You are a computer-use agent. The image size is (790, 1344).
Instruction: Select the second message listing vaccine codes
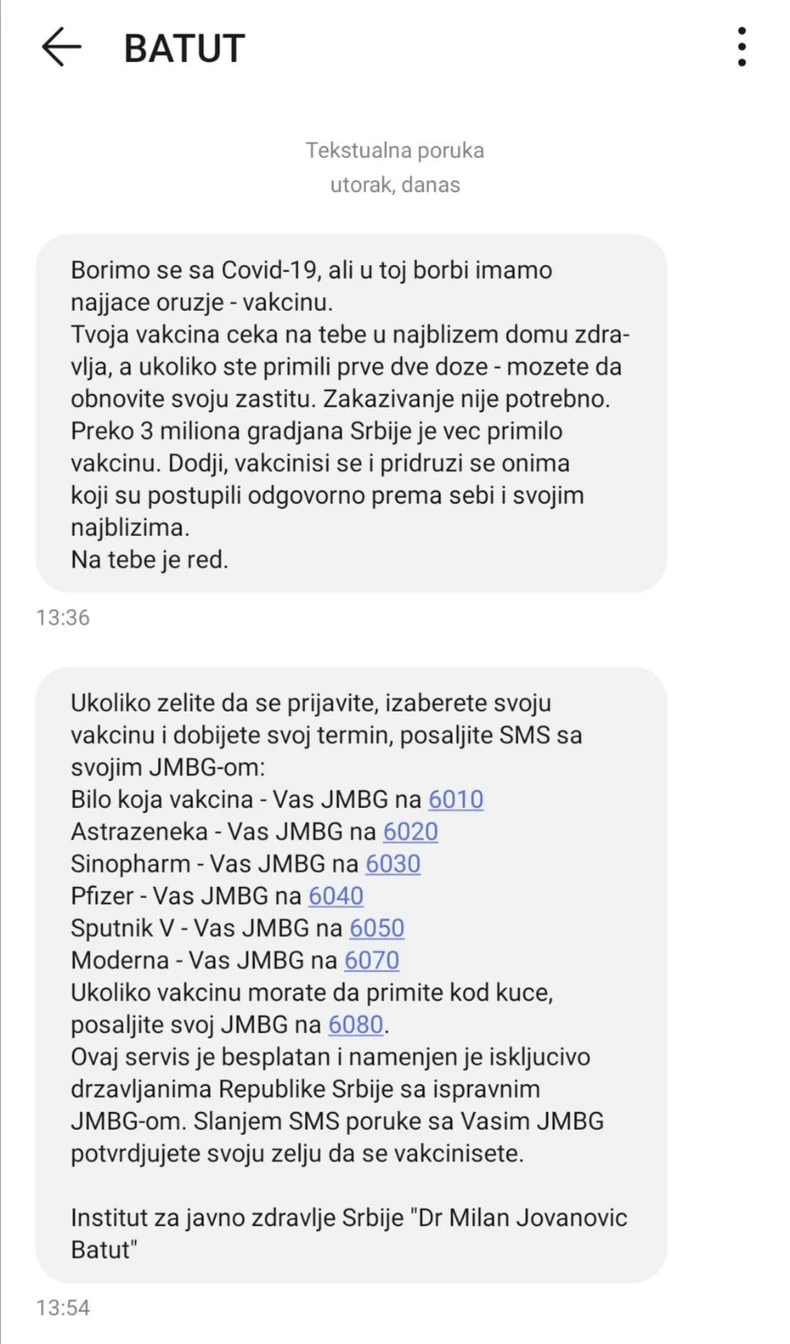(x=350, y=960)
